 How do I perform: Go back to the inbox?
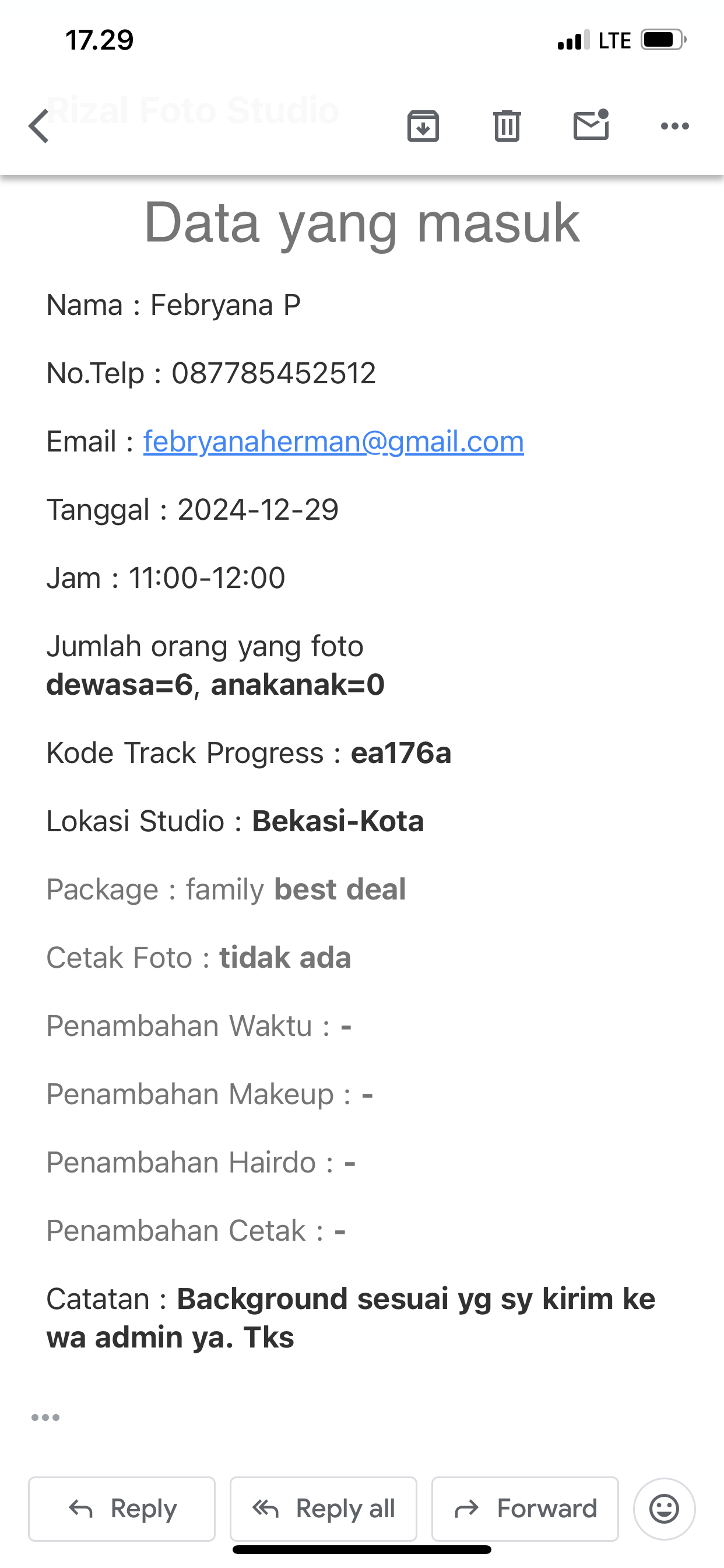coord(39,127)
